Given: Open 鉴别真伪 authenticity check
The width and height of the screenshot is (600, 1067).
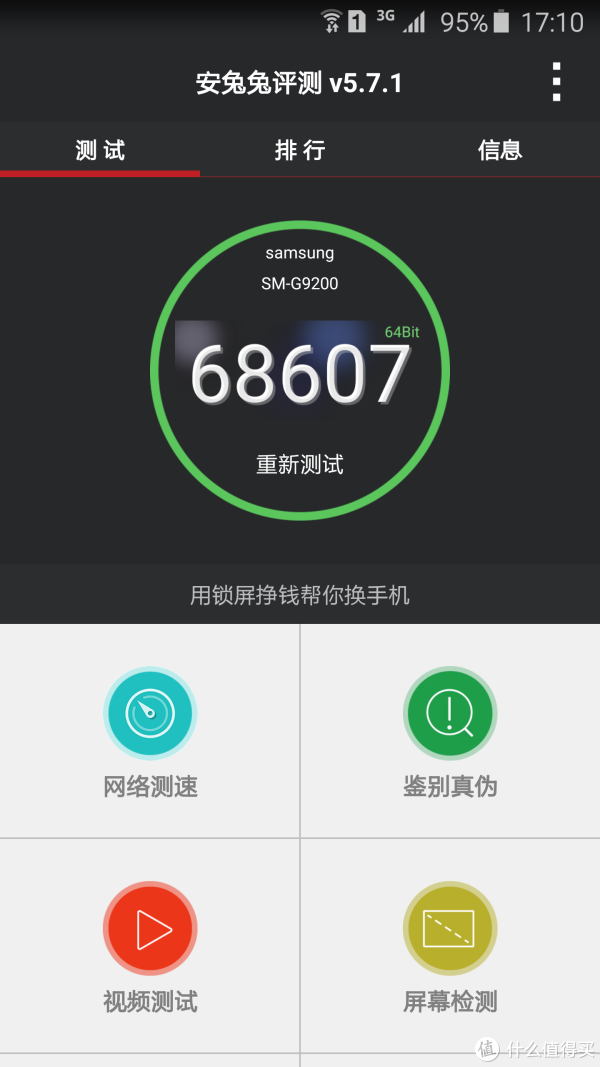Looking at the screenshot, I should pos(450,732).
